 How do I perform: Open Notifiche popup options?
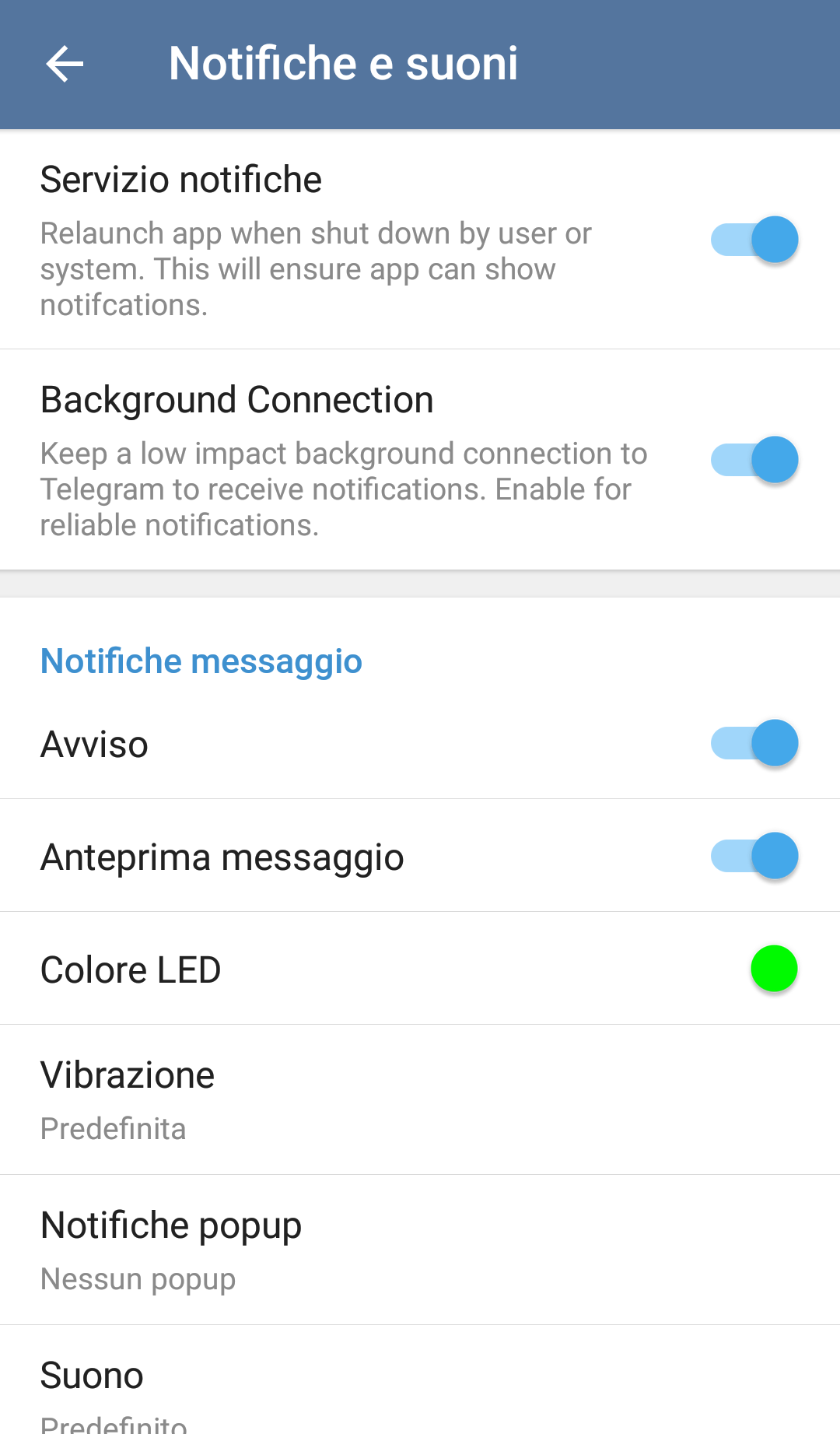pos(420,1250)
